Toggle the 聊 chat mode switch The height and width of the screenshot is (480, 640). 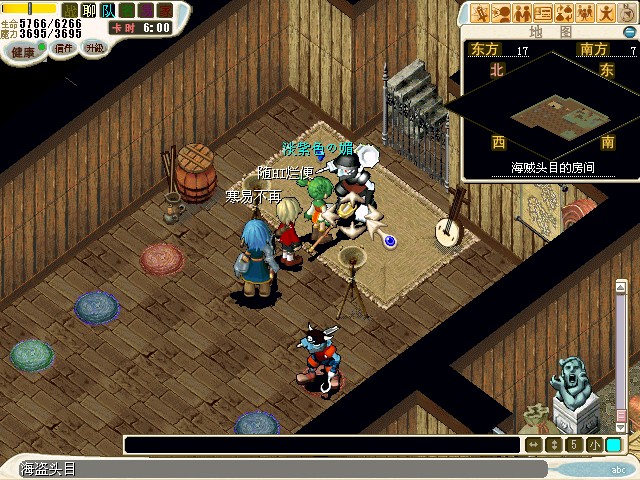(x=89, y=10)
